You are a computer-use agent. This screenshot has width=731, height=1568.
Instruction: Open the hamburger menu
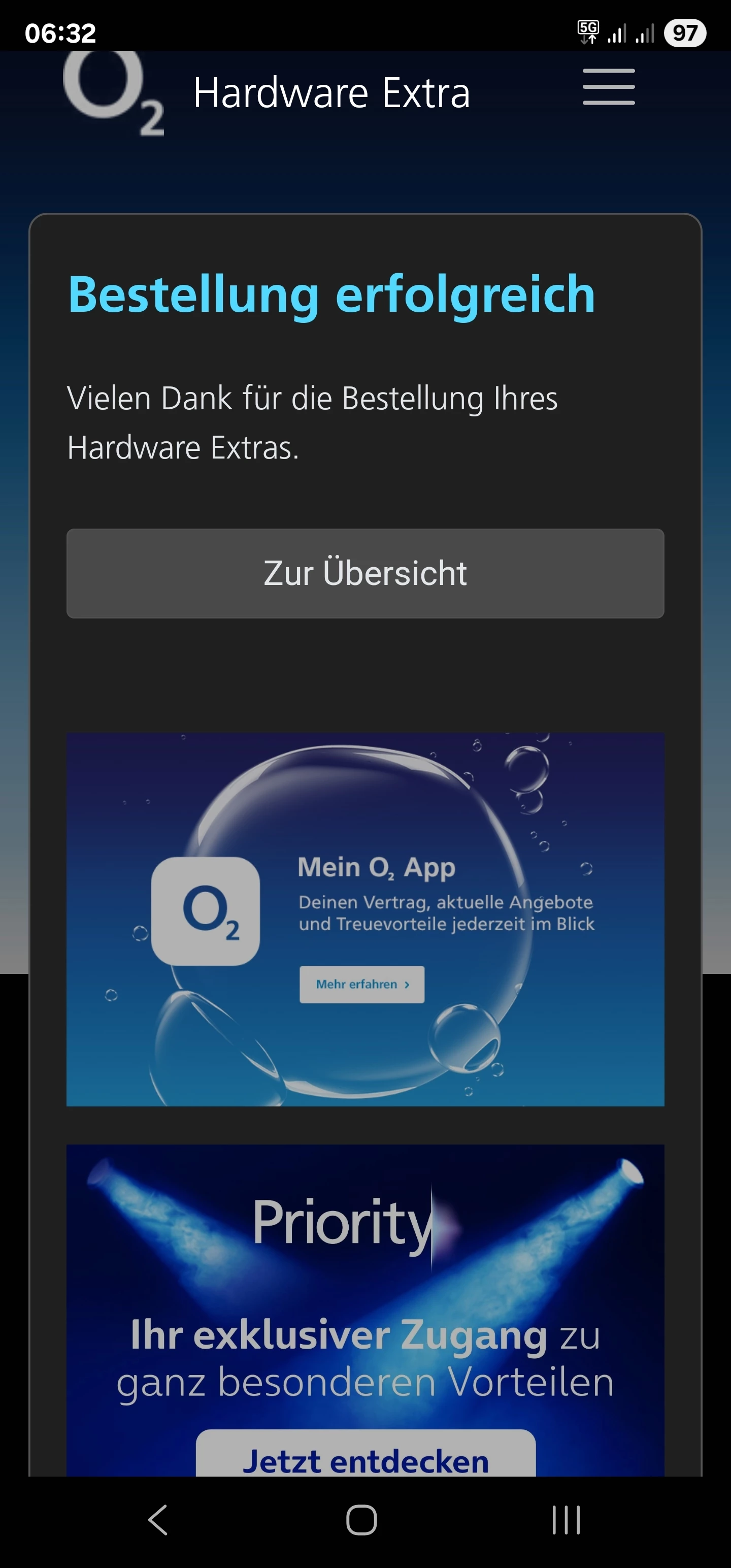coord(608,86)
